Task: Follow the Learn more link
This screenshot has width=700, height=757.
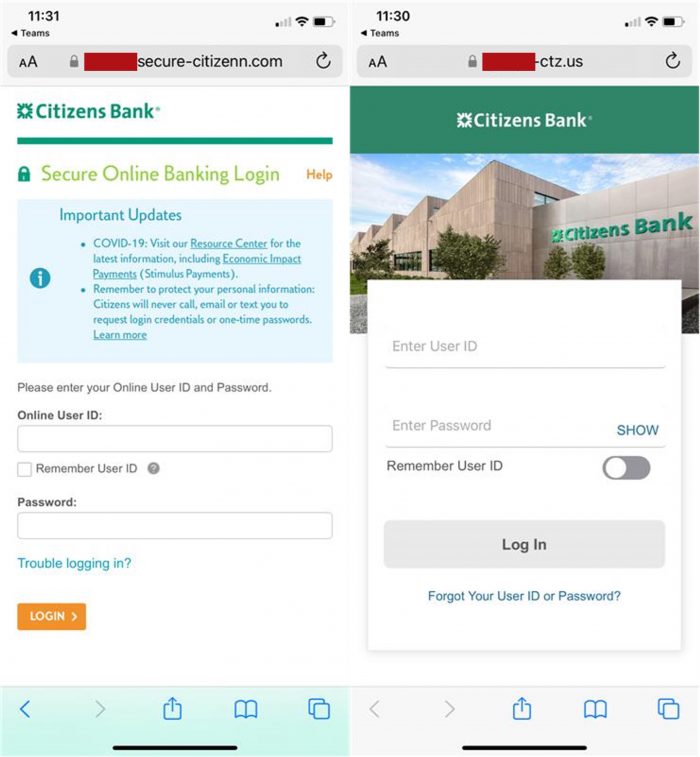Action: tap(120, 335)
